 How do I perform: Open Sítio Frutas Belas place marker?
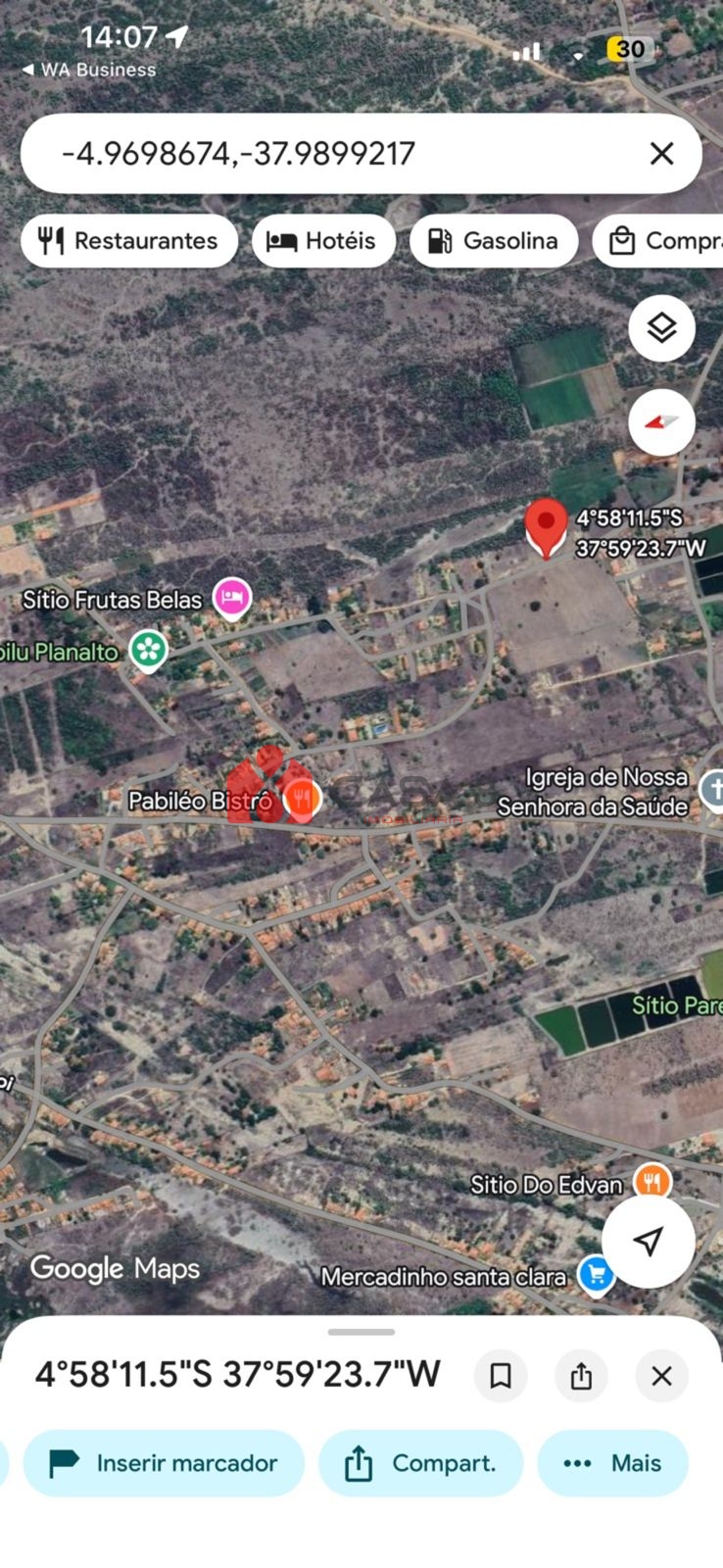click(x=232, y=598)
